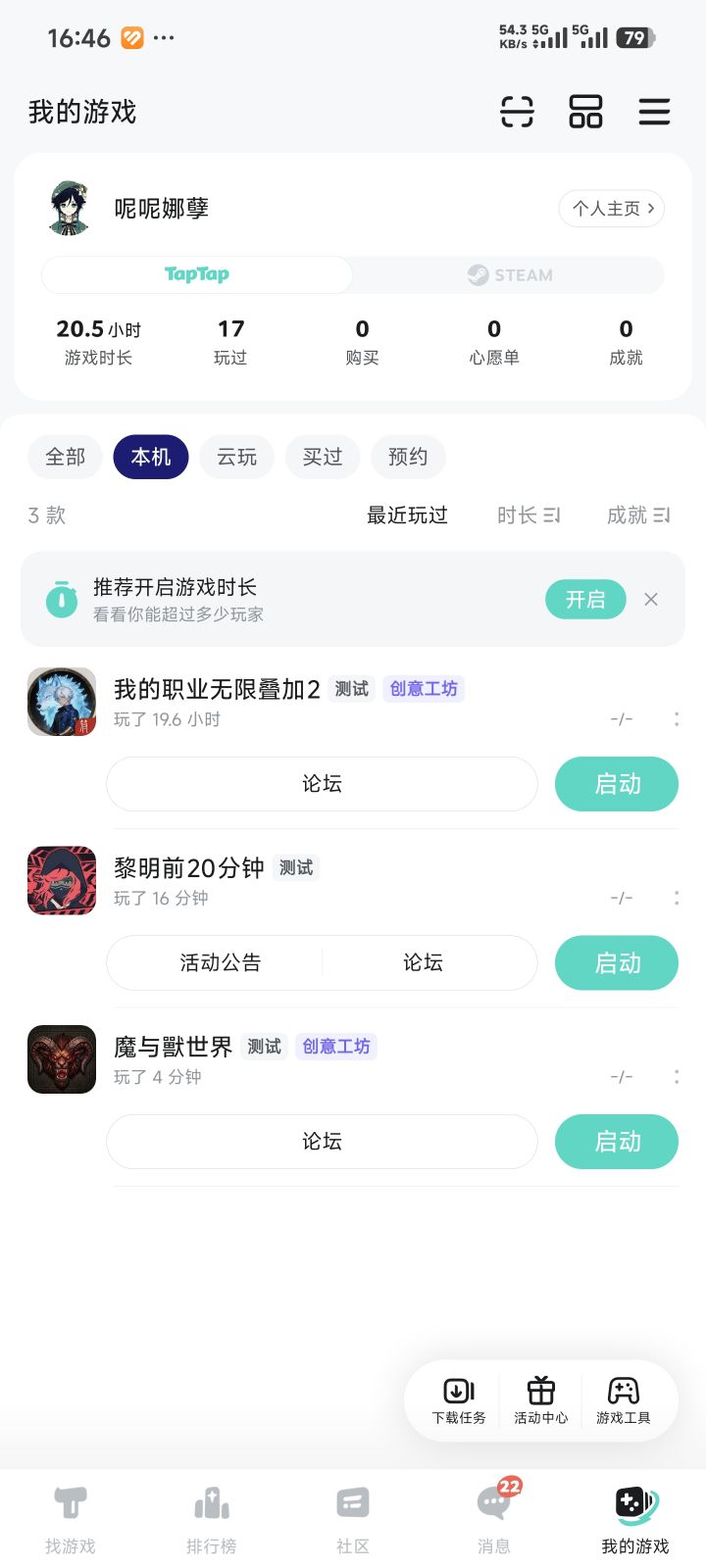
Task: Sort the game list by 成就
Action: pyautogui.click(x=638, y=515)
